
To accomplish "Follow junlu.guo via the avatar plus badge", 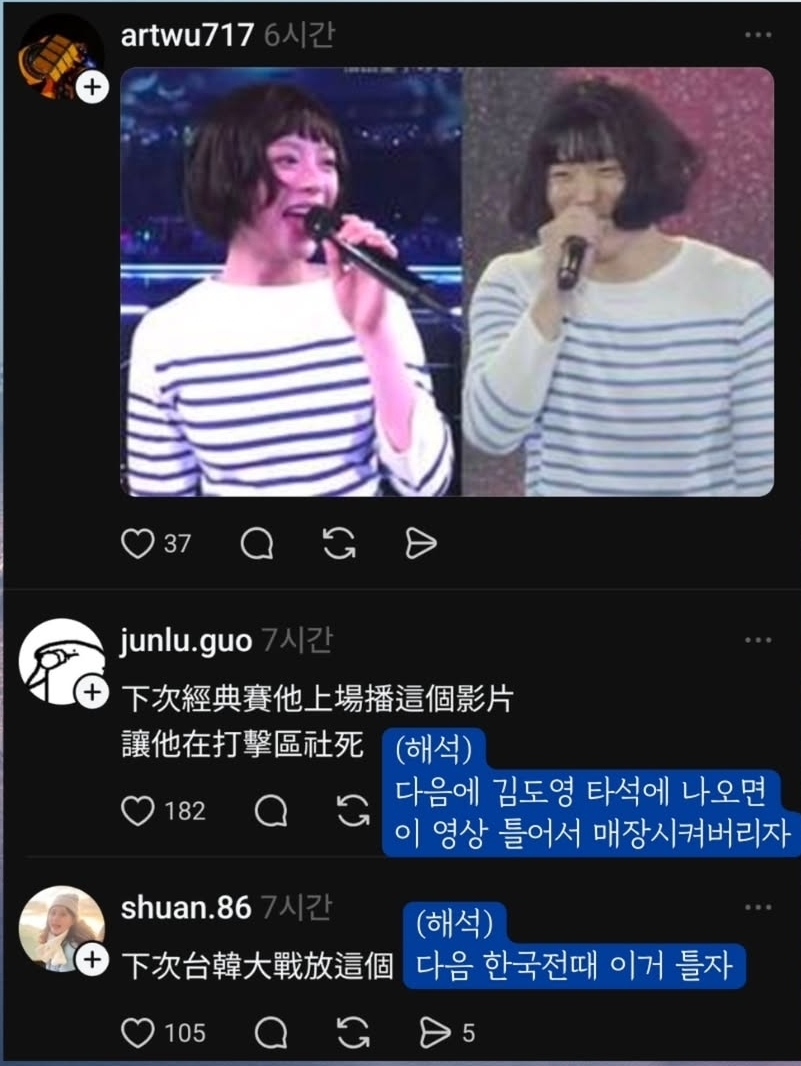I will pyautogui.click(x=91, y=691).
